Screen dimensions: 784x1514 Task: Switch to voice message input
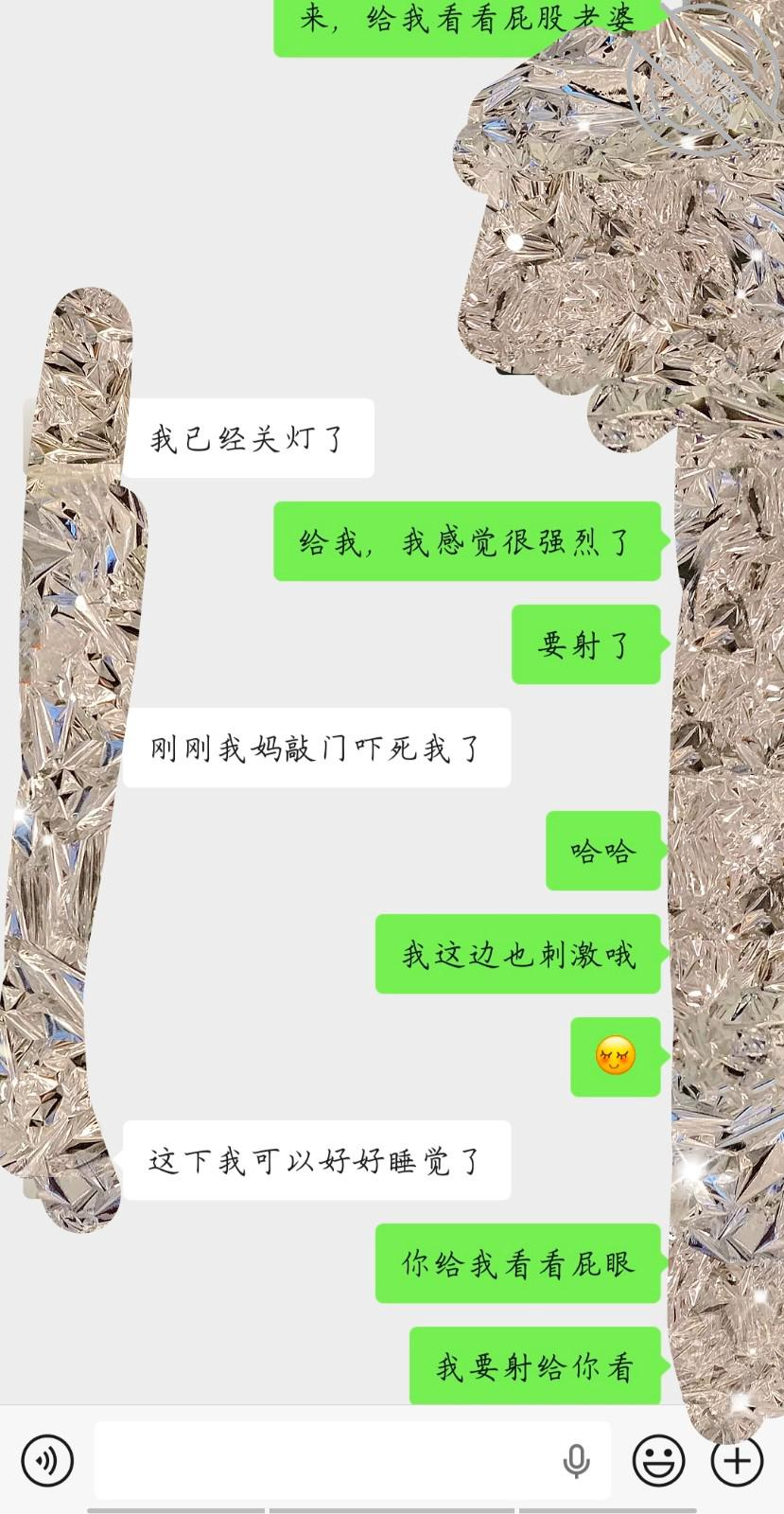(x=46, y=1460)
